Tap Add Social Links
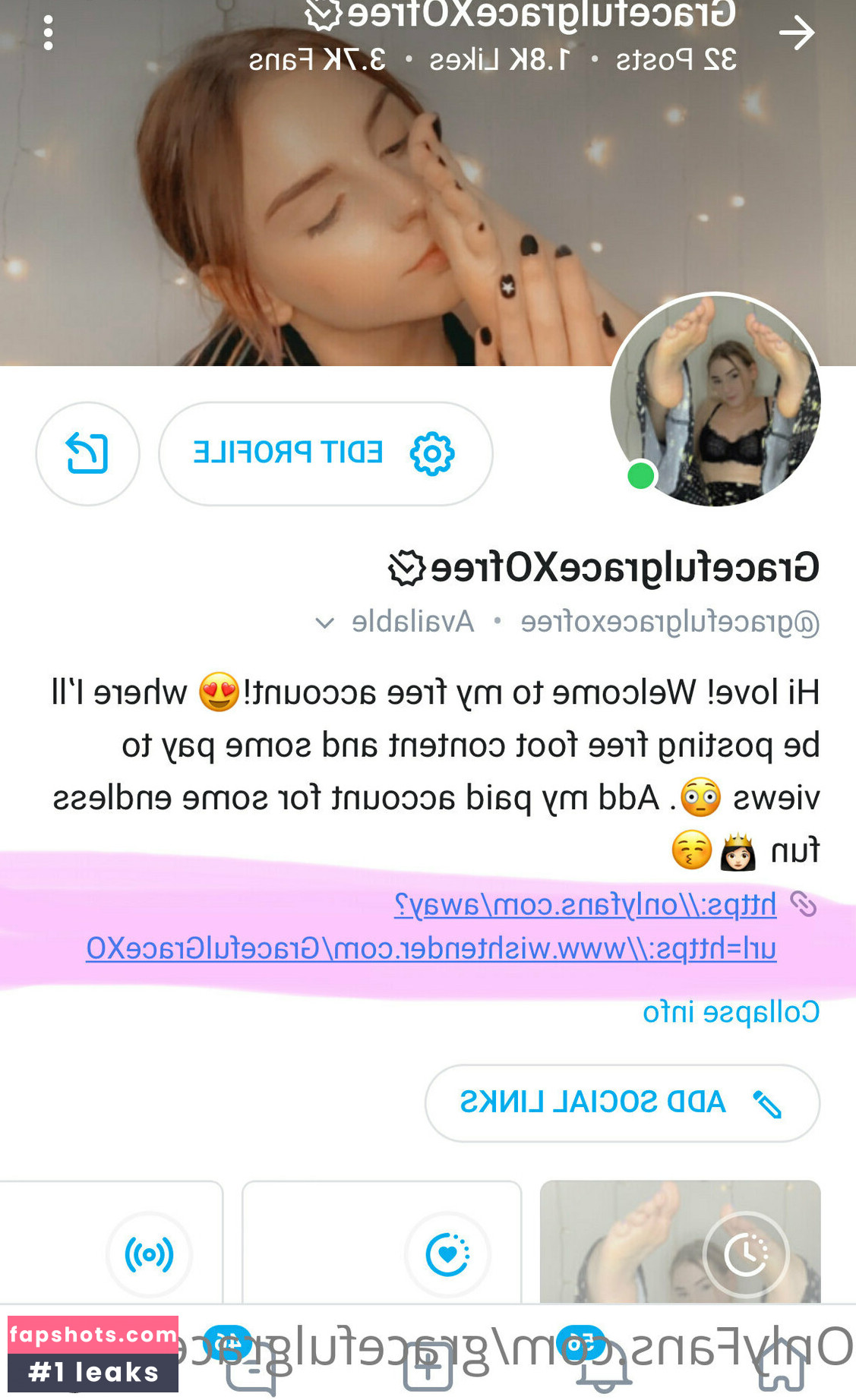This screenshot has width=856, height=1400. point(621,1102)
